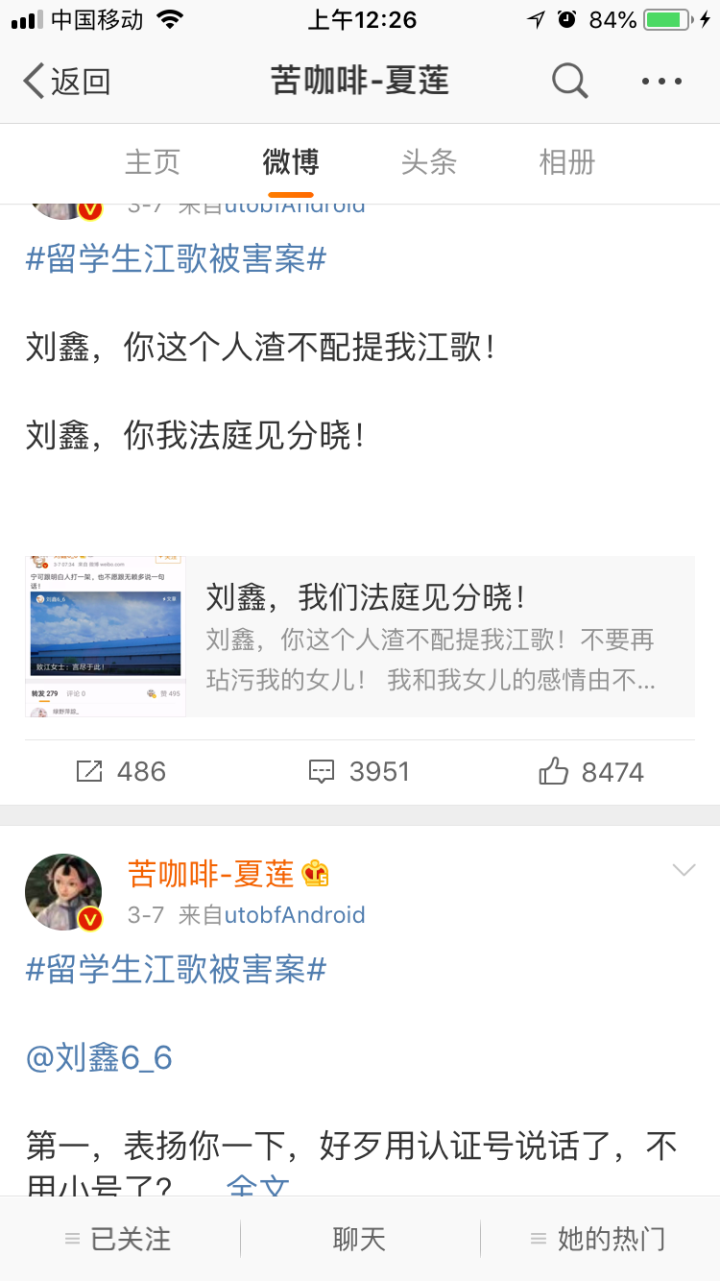The width and height of the screenshot is (720, 1281).
Task: Open the search magnifier icon
Action: pyautogui.click(x=569, y=82)
